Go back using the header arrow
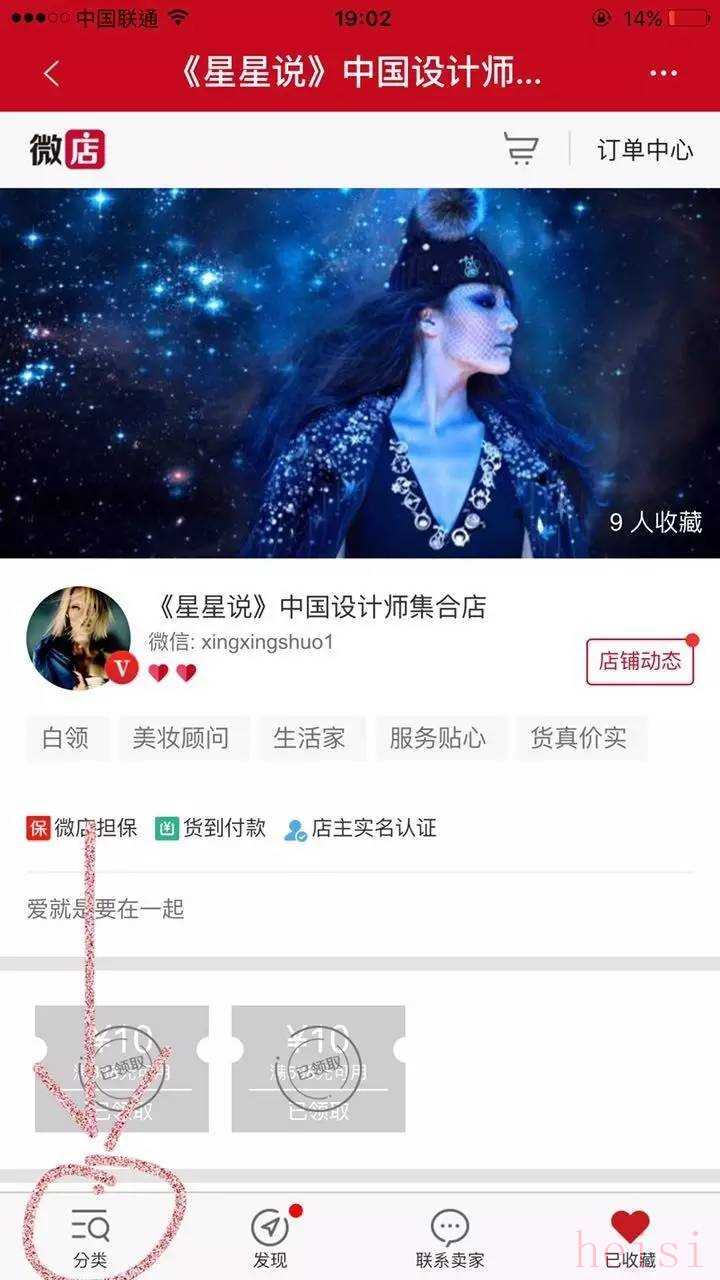The image size is (720, 1280). pos(52,73)
